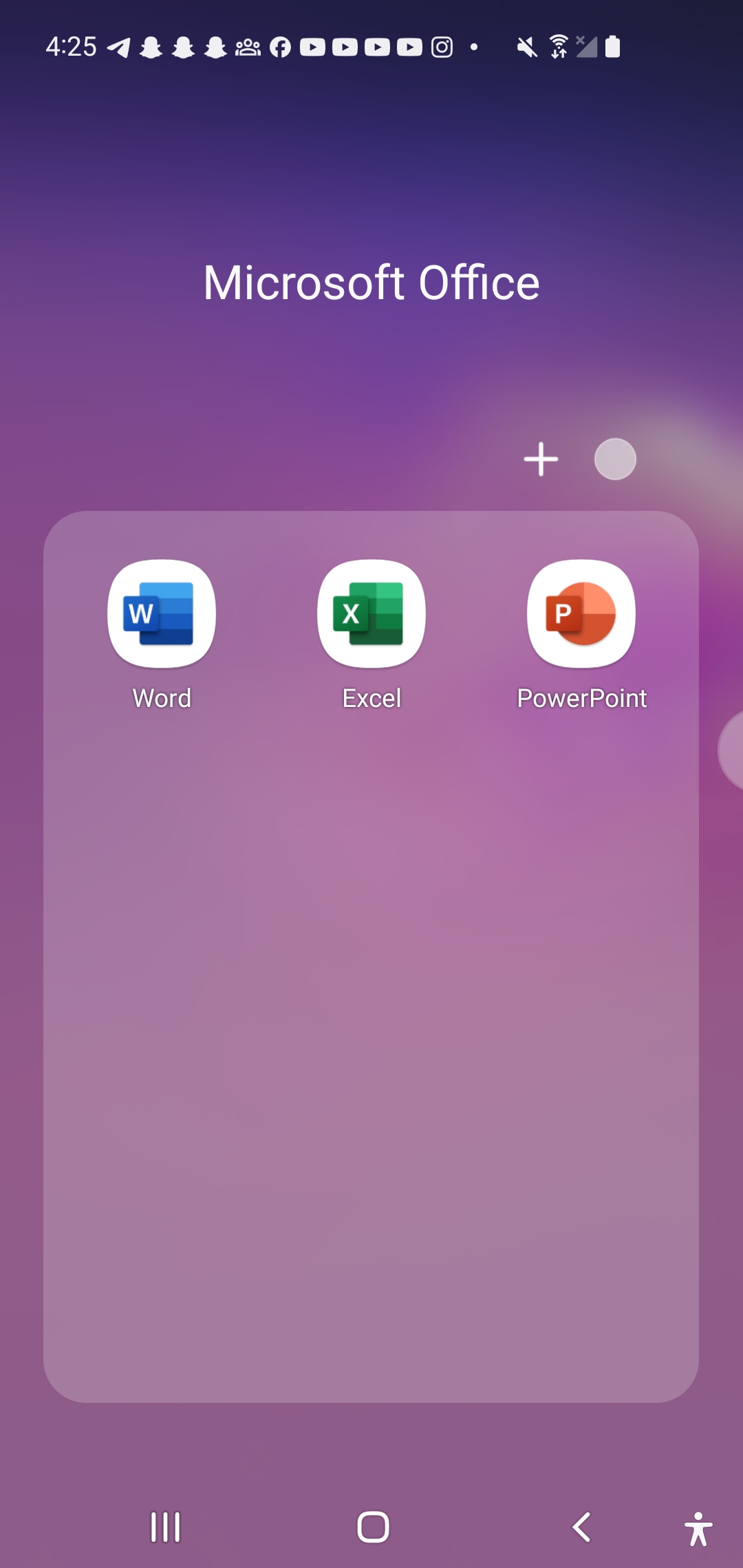
Task: Change the folder color using the circle
Action: 615,459
